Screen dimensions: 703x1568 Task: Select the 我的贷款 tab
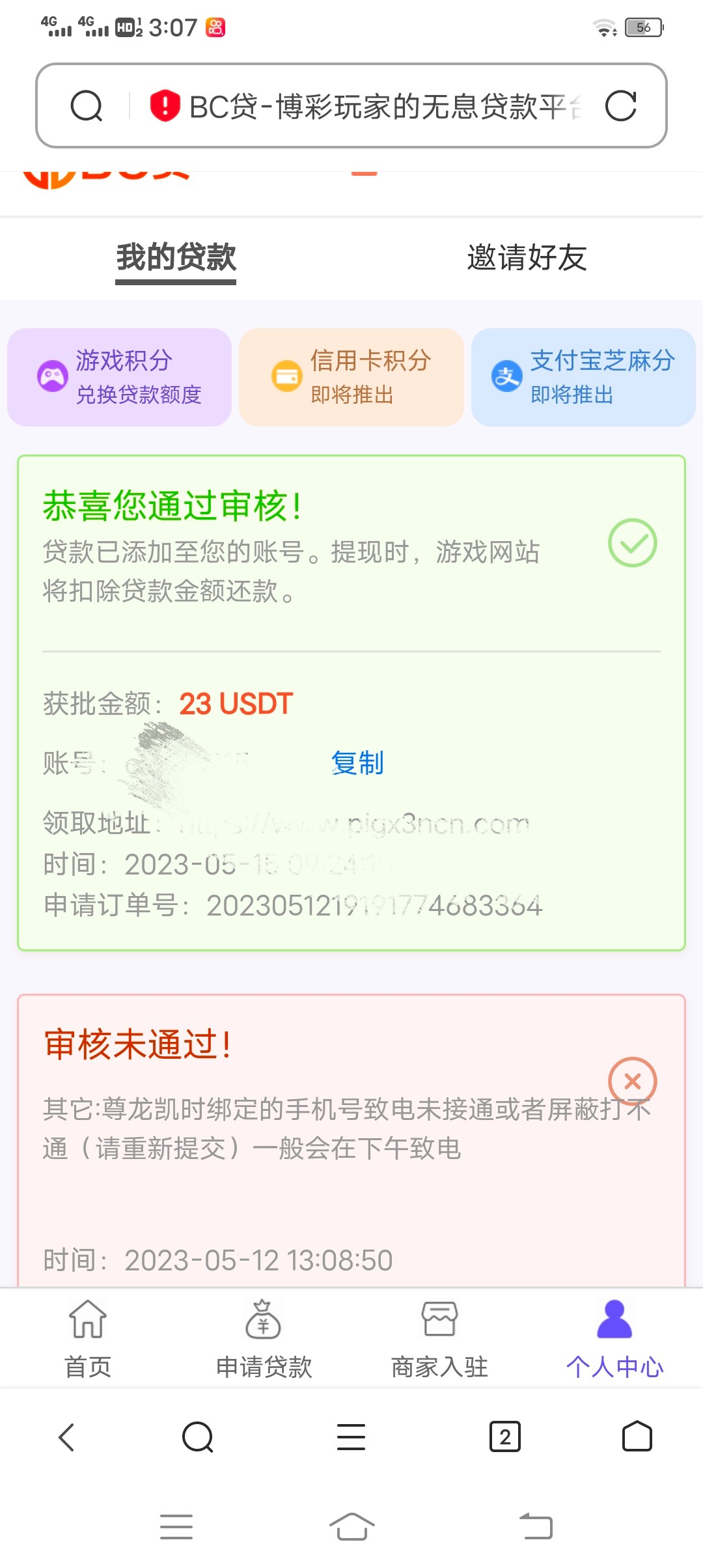point(176,258)
